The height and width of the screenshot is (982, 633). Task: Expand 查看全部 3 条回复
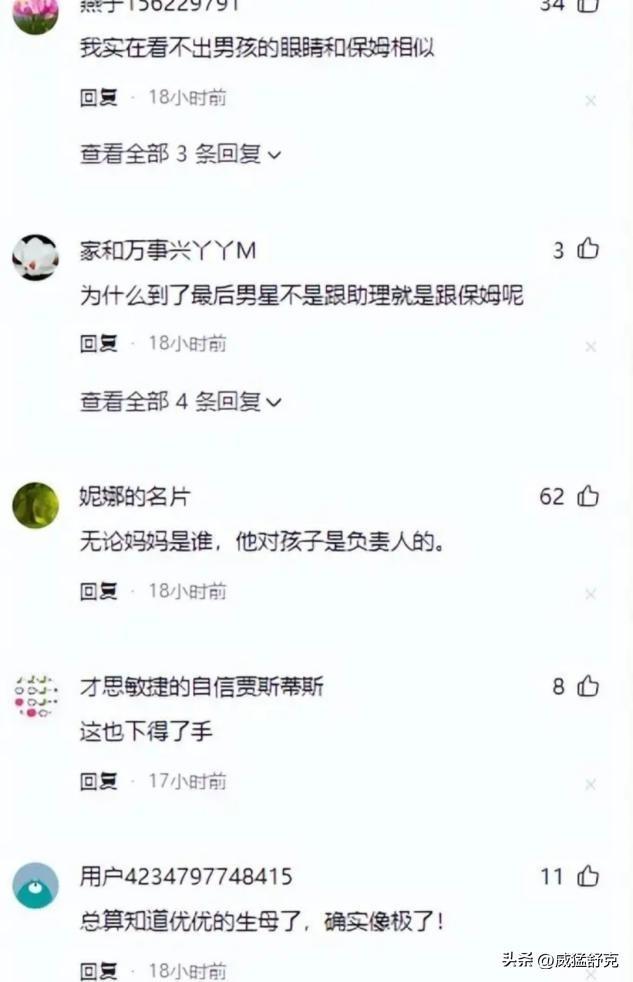[x=181, y=154]
